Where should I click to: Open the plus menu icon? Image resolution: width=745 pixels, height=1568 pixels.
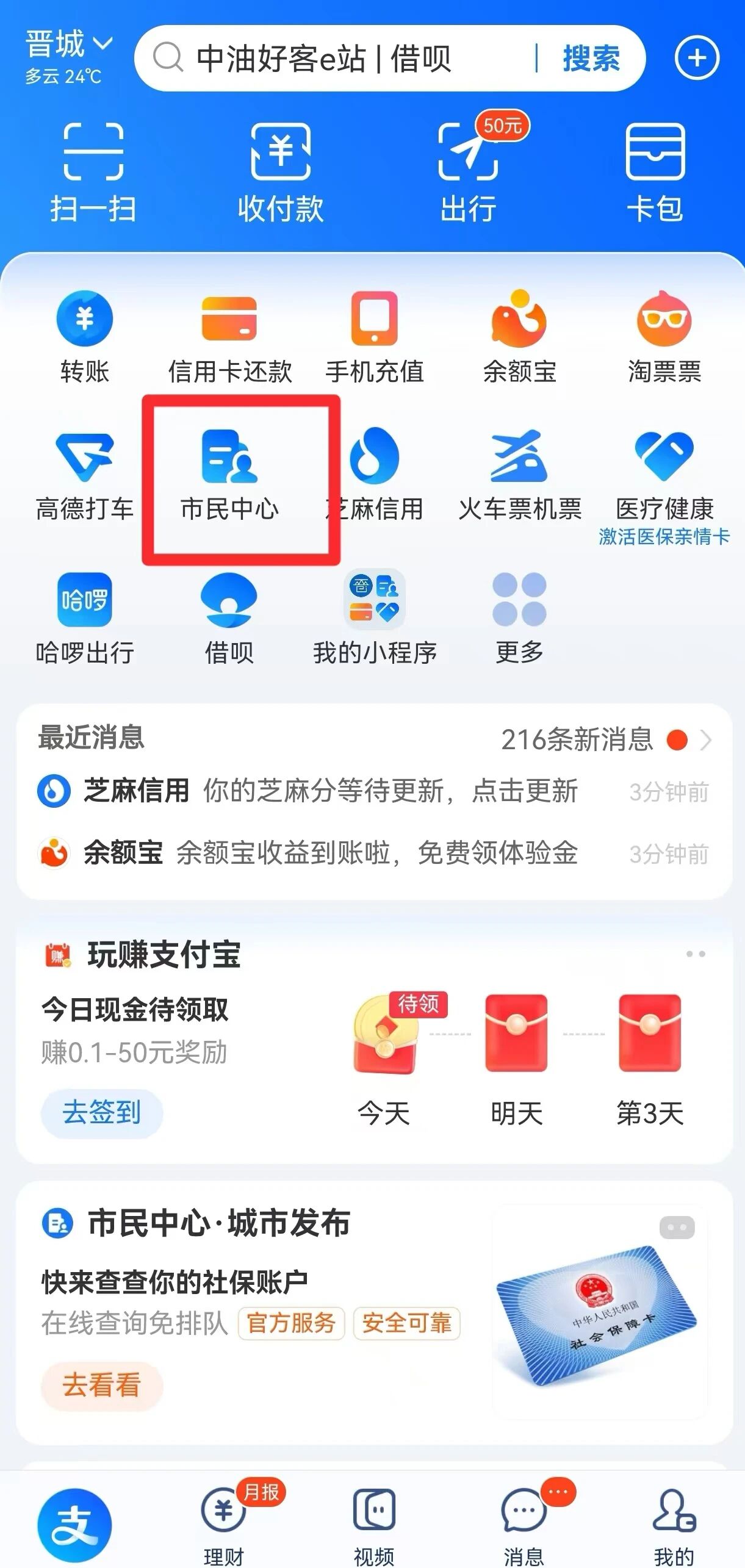(696, 59)
